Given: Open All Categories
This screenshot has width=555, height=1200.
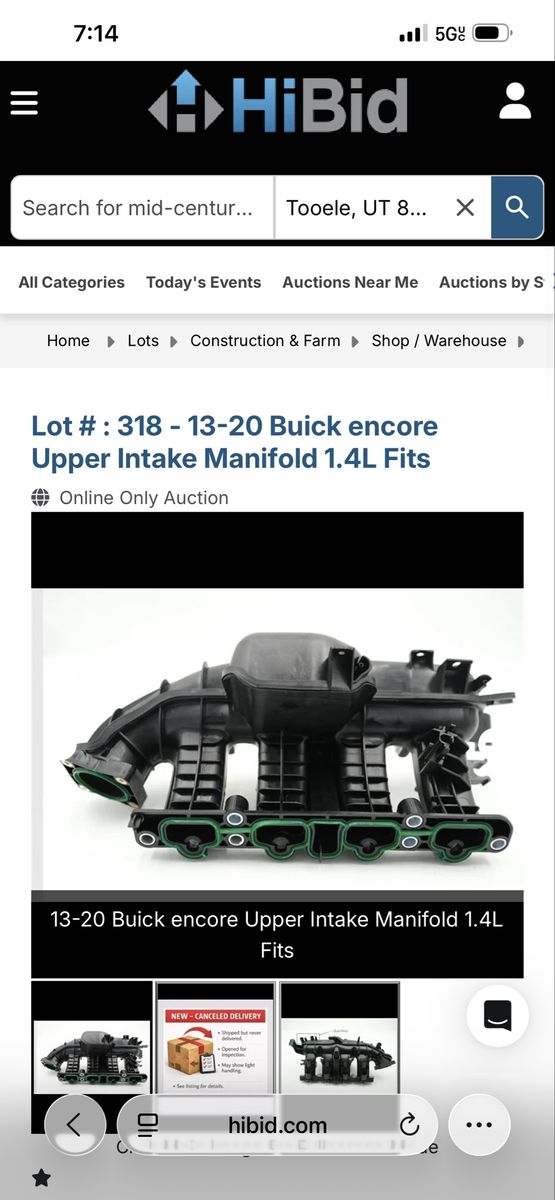Looking at the screenshot, I should [x=72, y=282].
